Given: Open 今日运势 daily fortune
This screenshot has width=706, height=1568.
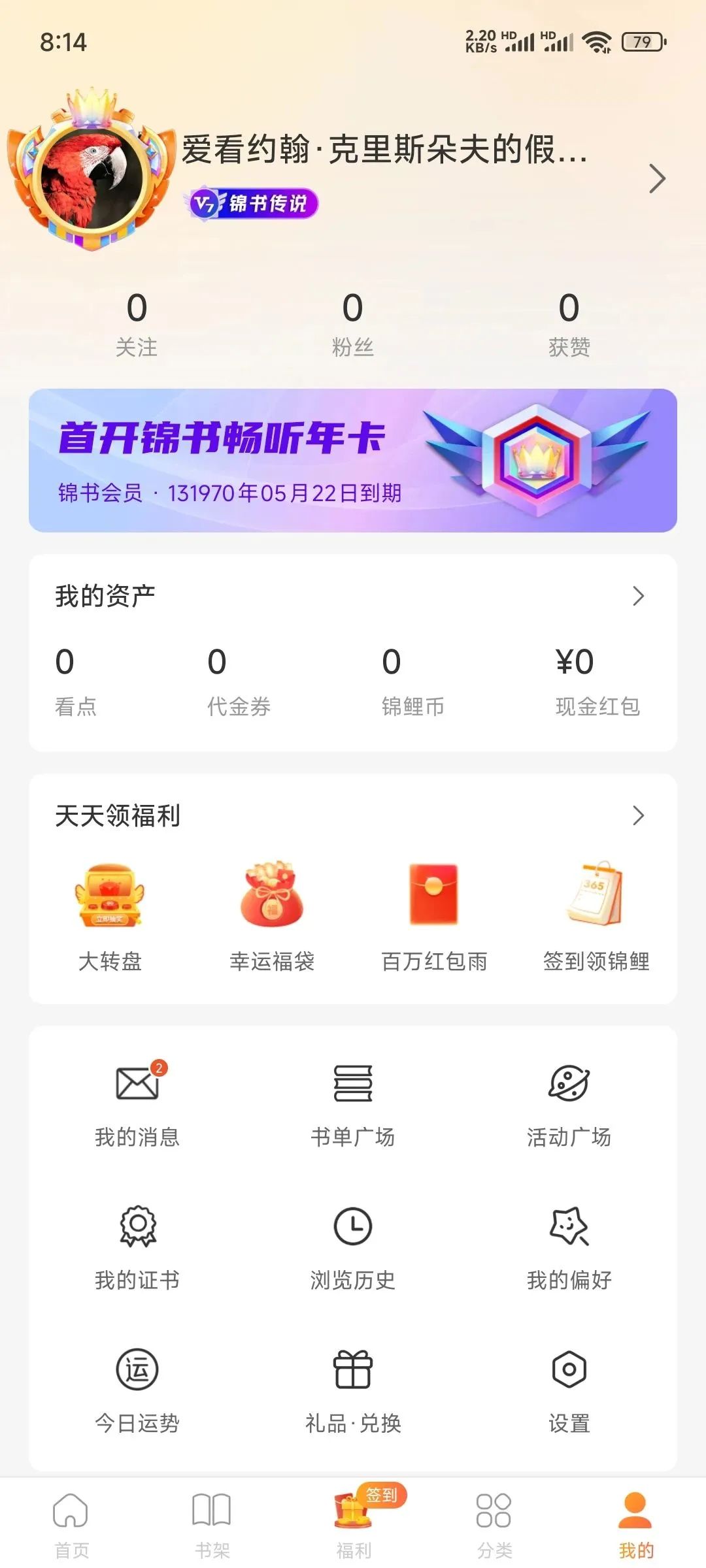Looking at the screenshot, I should pyautogui.click(x=137, y=1390).
